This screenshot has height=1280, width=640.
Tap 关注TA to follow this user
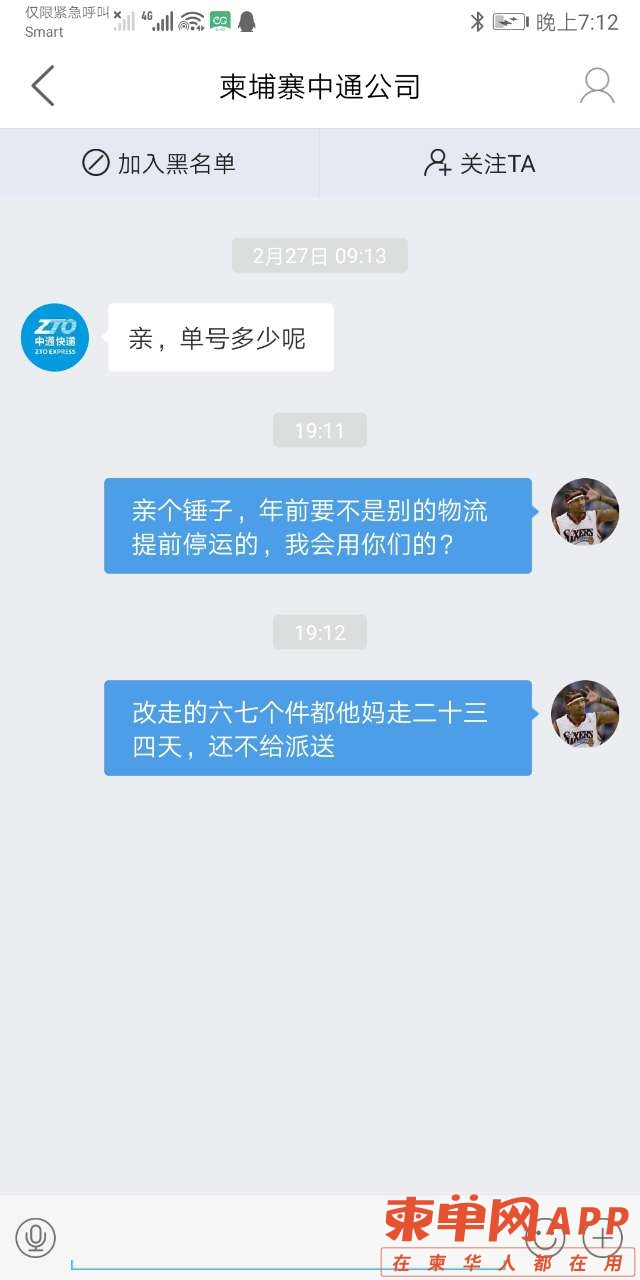480,163
